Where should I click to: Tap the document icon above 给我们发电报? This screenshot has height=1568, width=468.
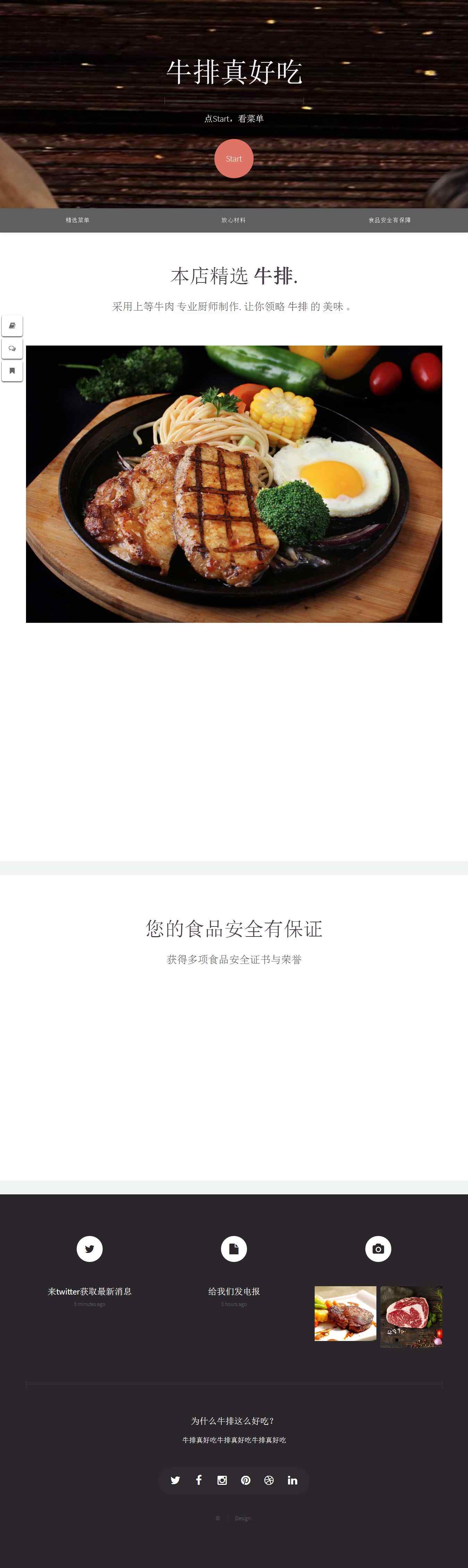[234, 1249]
